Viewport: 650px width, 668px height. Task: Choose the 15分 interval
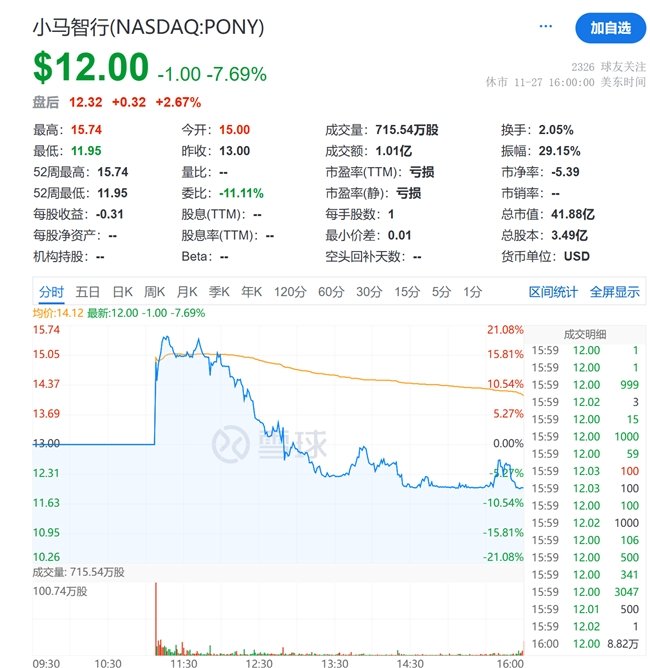406,292
